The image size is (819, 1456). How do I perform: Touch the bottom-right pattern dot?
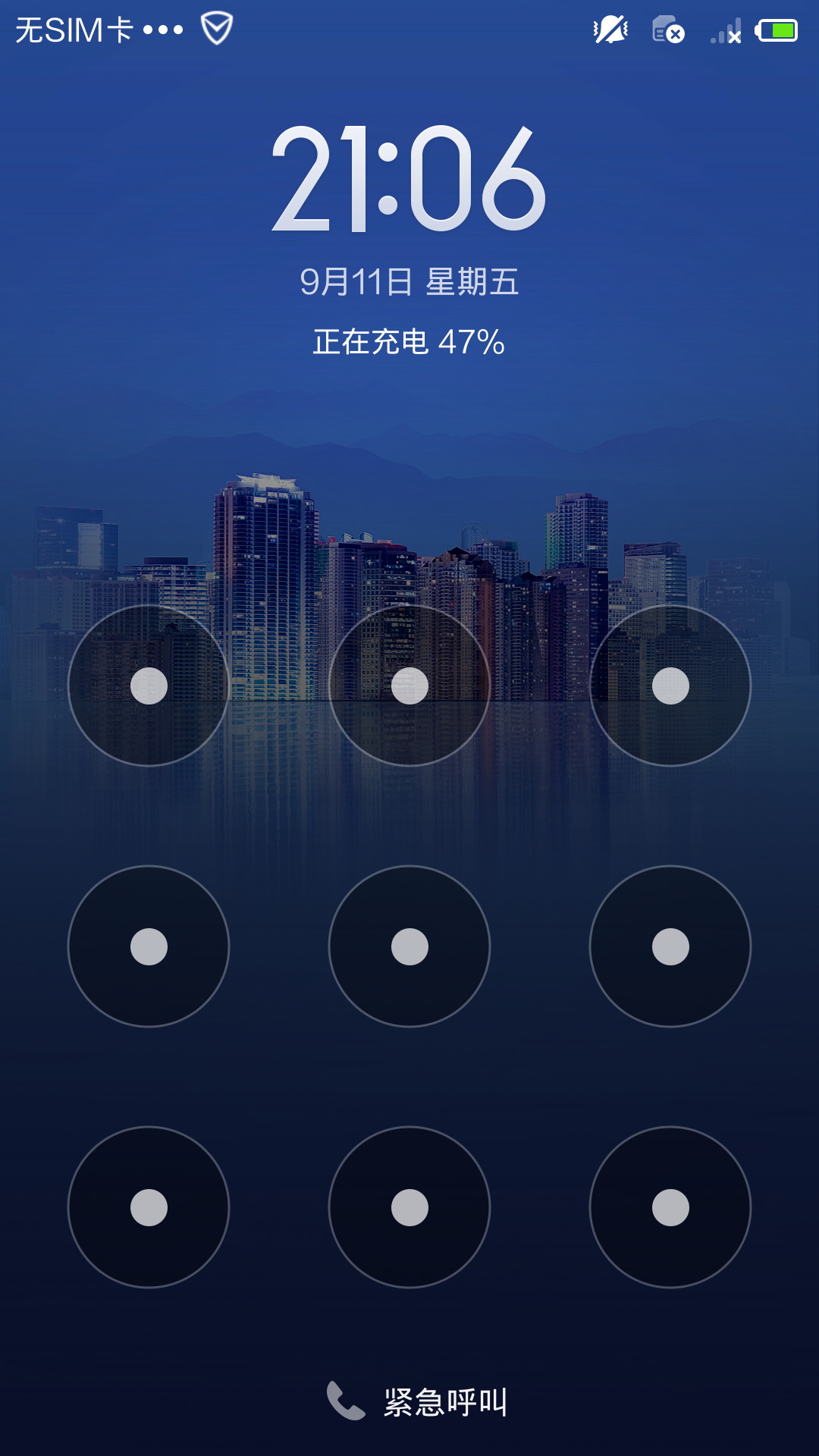click(x=670, y=1207)
